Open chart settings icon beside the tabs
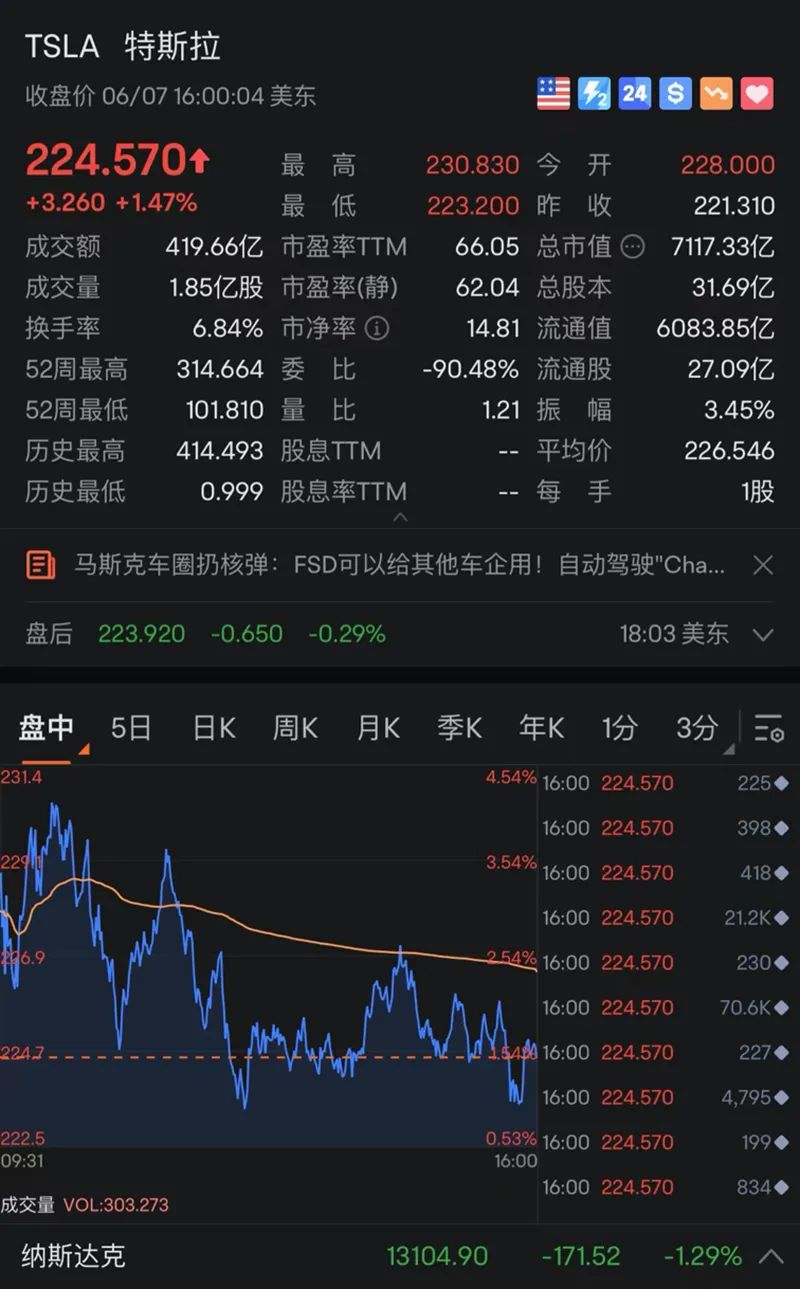This screenshot has width=800, height=1289. pos(769,729)
